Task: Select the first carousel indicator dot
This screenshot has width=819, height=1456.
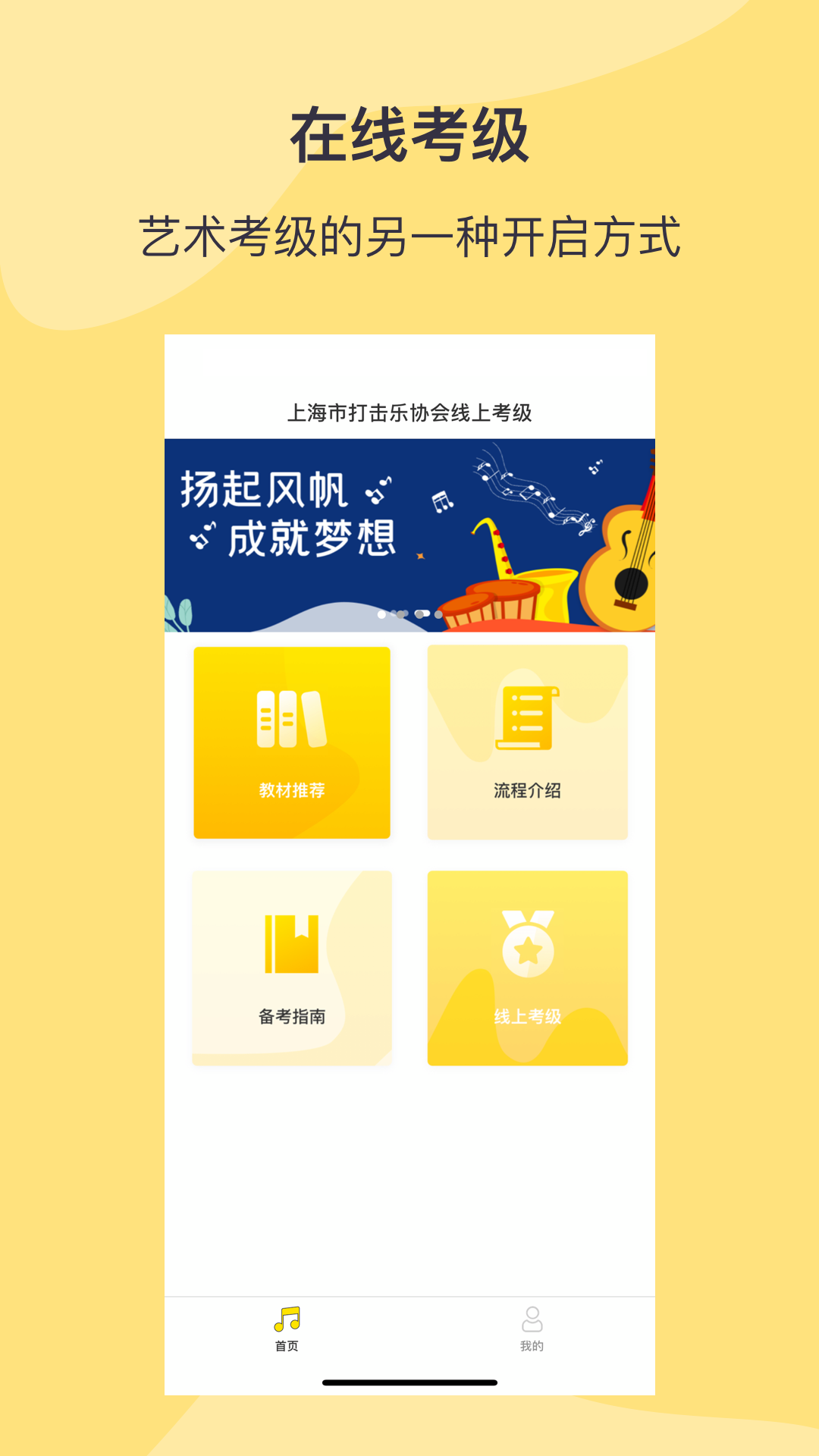Action: pyautogui.click(x=381, y=614)
